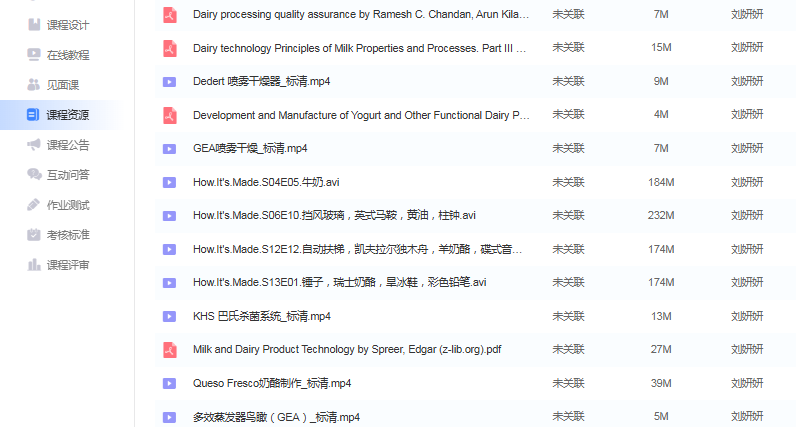Open 见面课 in the sidebar
This screenshot has height=427, width=796.
click(x=62, y=84)
